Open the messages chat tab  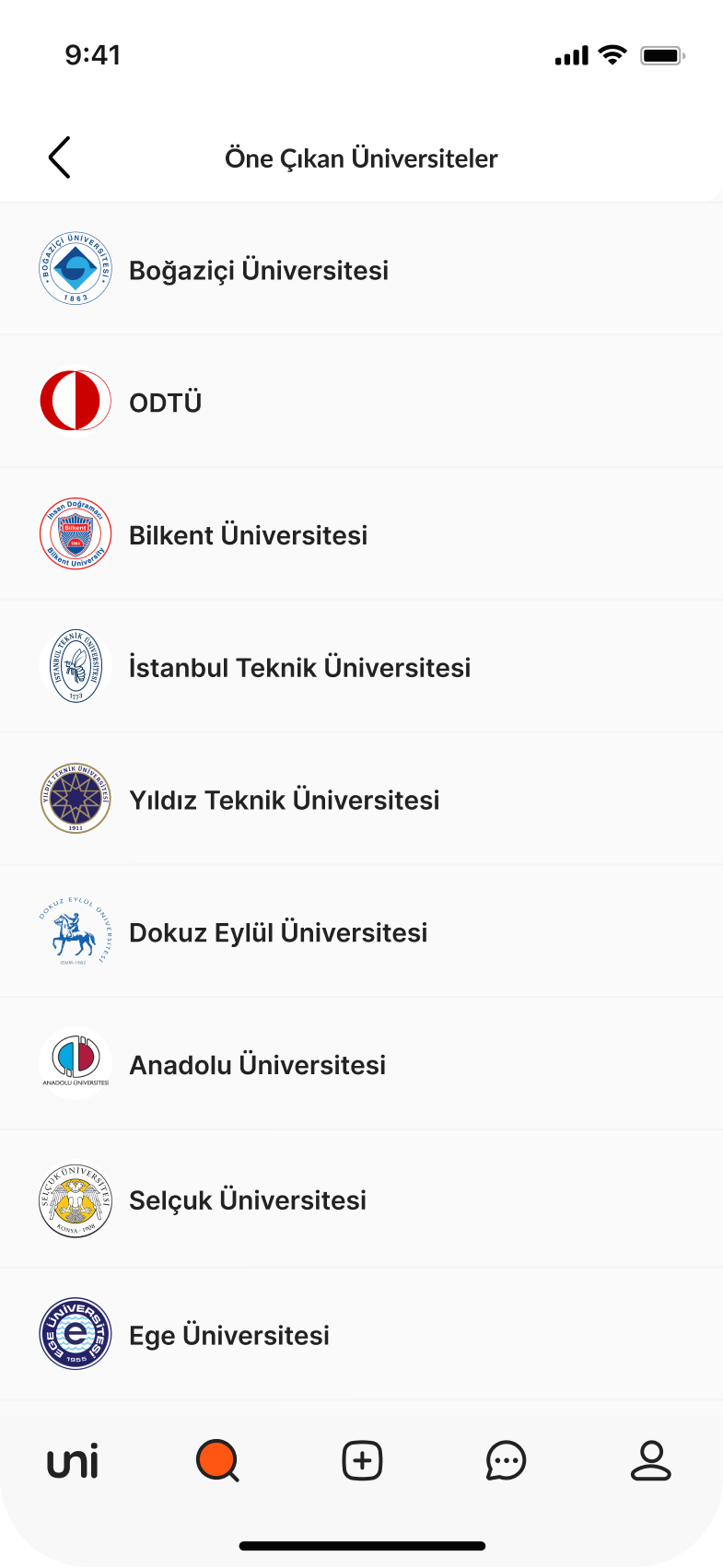[506, 1461]
